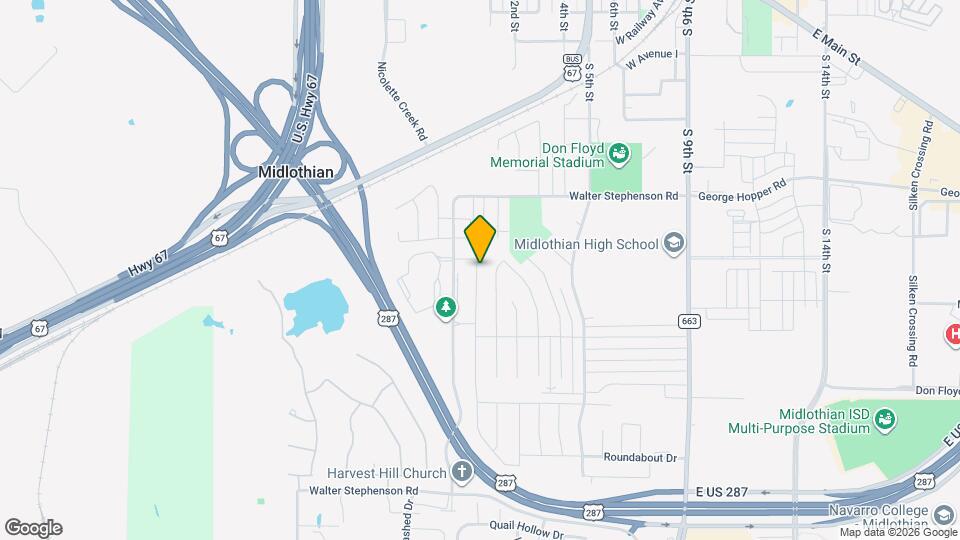Tap the green park tree pin
Screen dimensions: 960x540
446,307
